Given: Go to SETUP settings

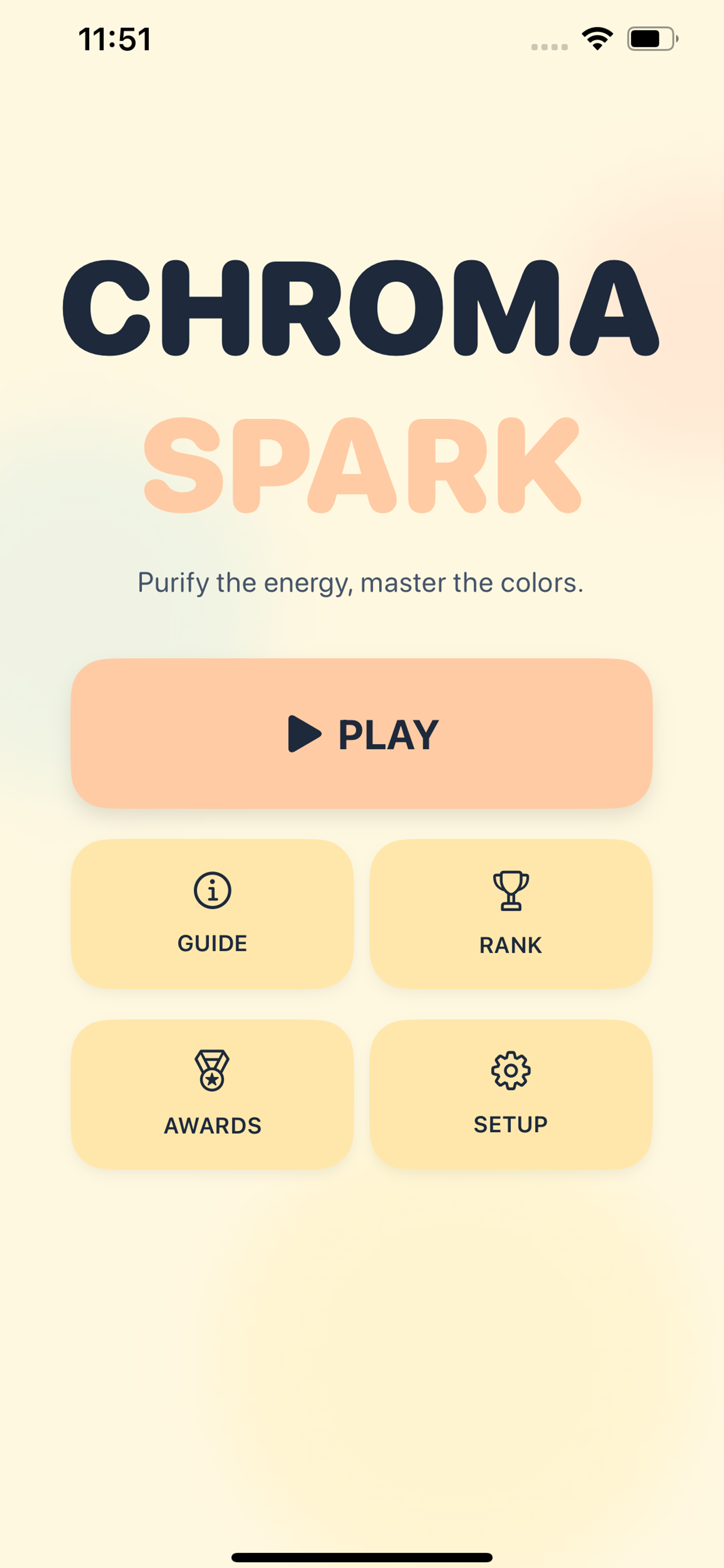Looking at the screenshot, I should [x=511, y=1094].
